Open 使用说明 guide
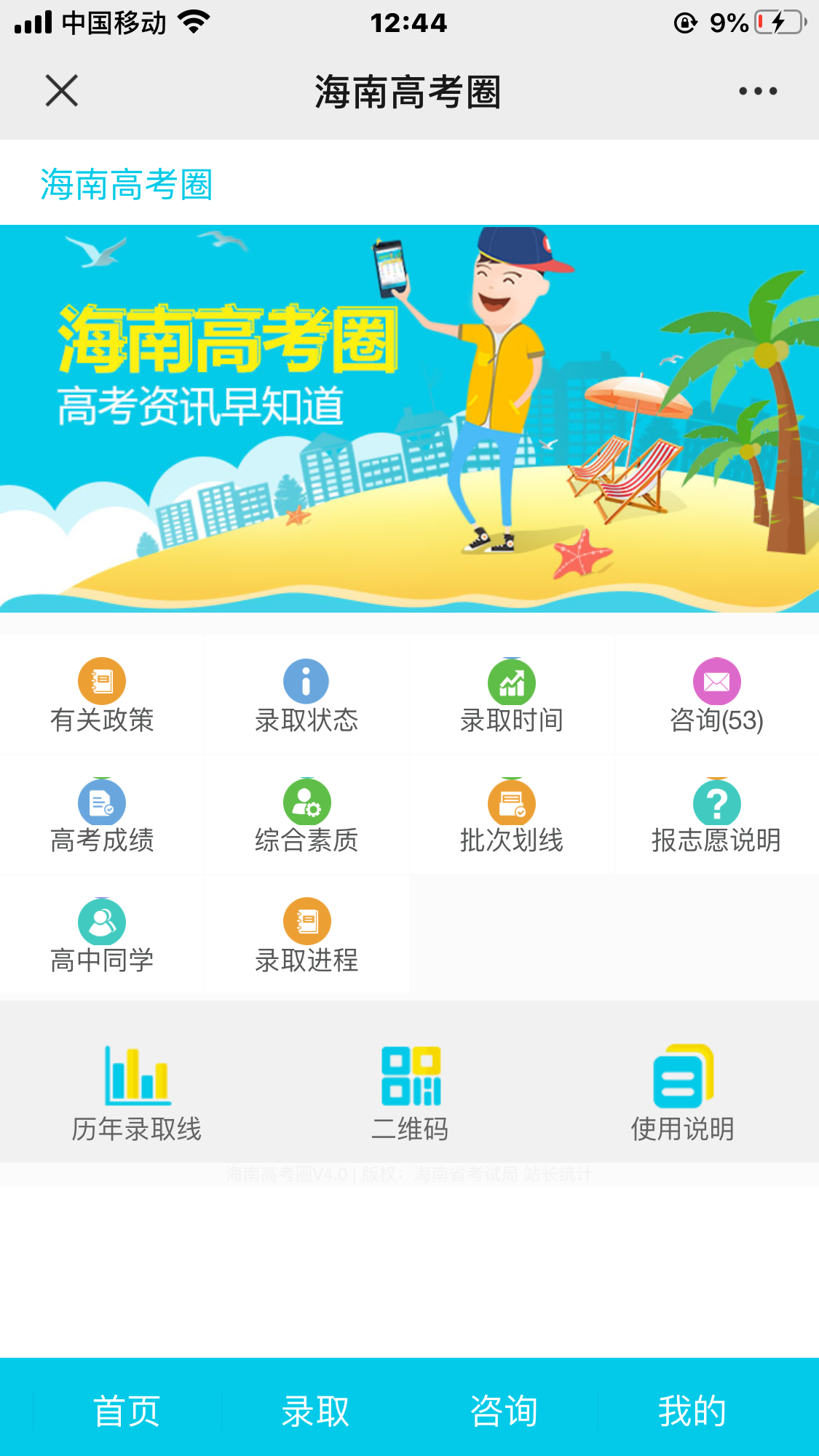This screenshot has width=819, height=1456. coord(683,1092)
